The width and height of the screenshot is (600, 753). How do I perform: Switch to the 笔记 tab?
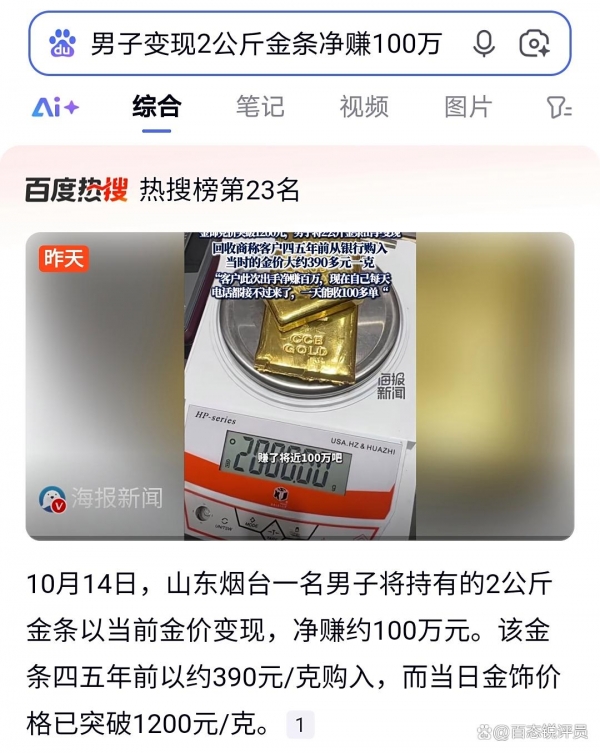click(260, 107)
